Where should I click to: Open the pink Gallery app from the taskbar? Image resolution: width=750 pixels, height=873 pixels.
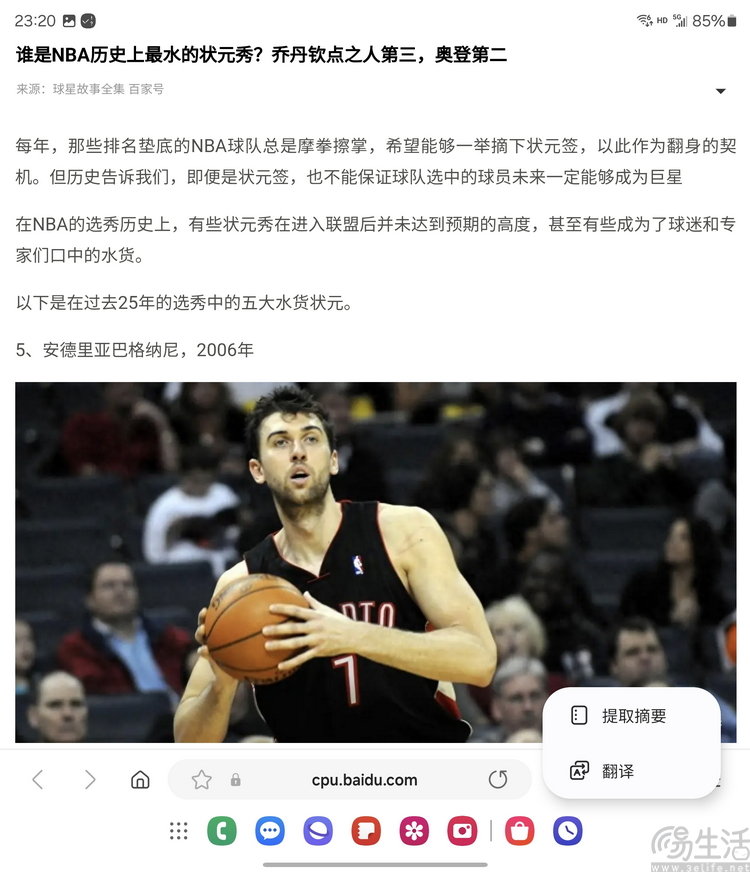tap(414, 831)
